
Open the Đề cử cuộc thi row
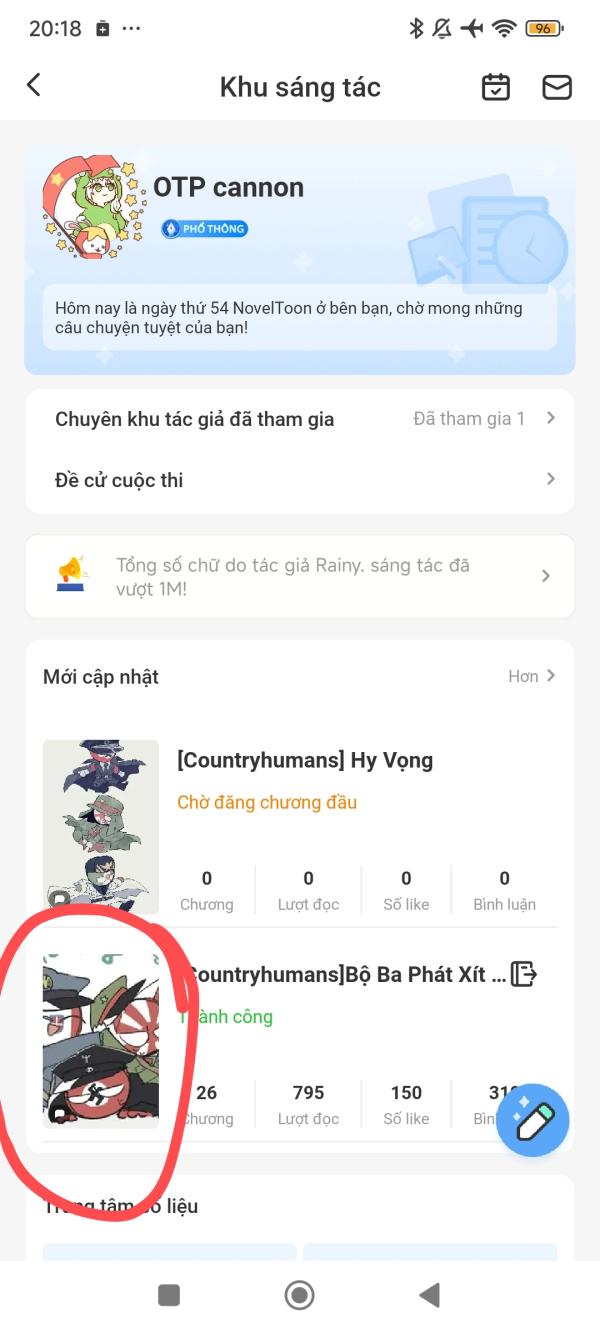point(300,480)
